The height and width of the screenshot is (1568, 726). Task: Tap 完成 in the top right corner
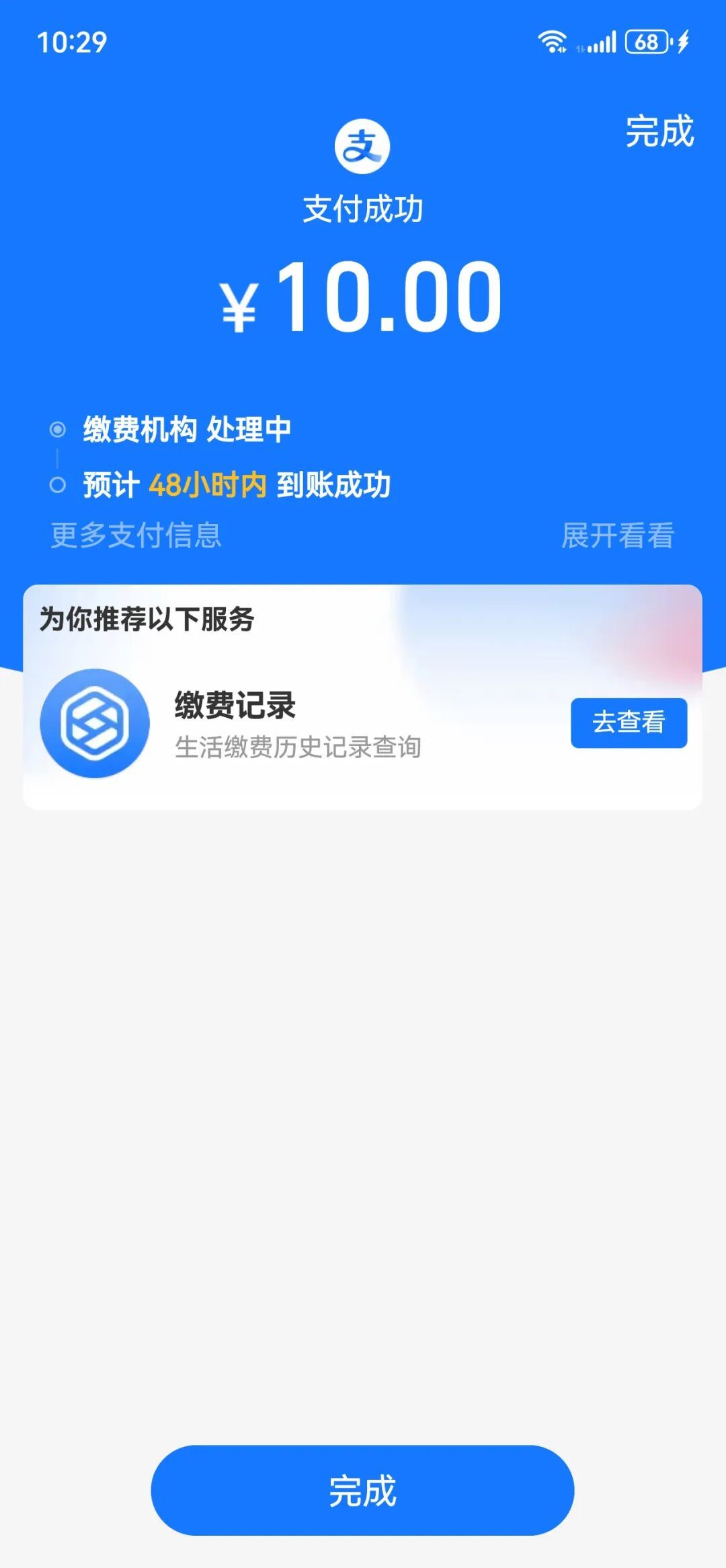tap(659, 131)
